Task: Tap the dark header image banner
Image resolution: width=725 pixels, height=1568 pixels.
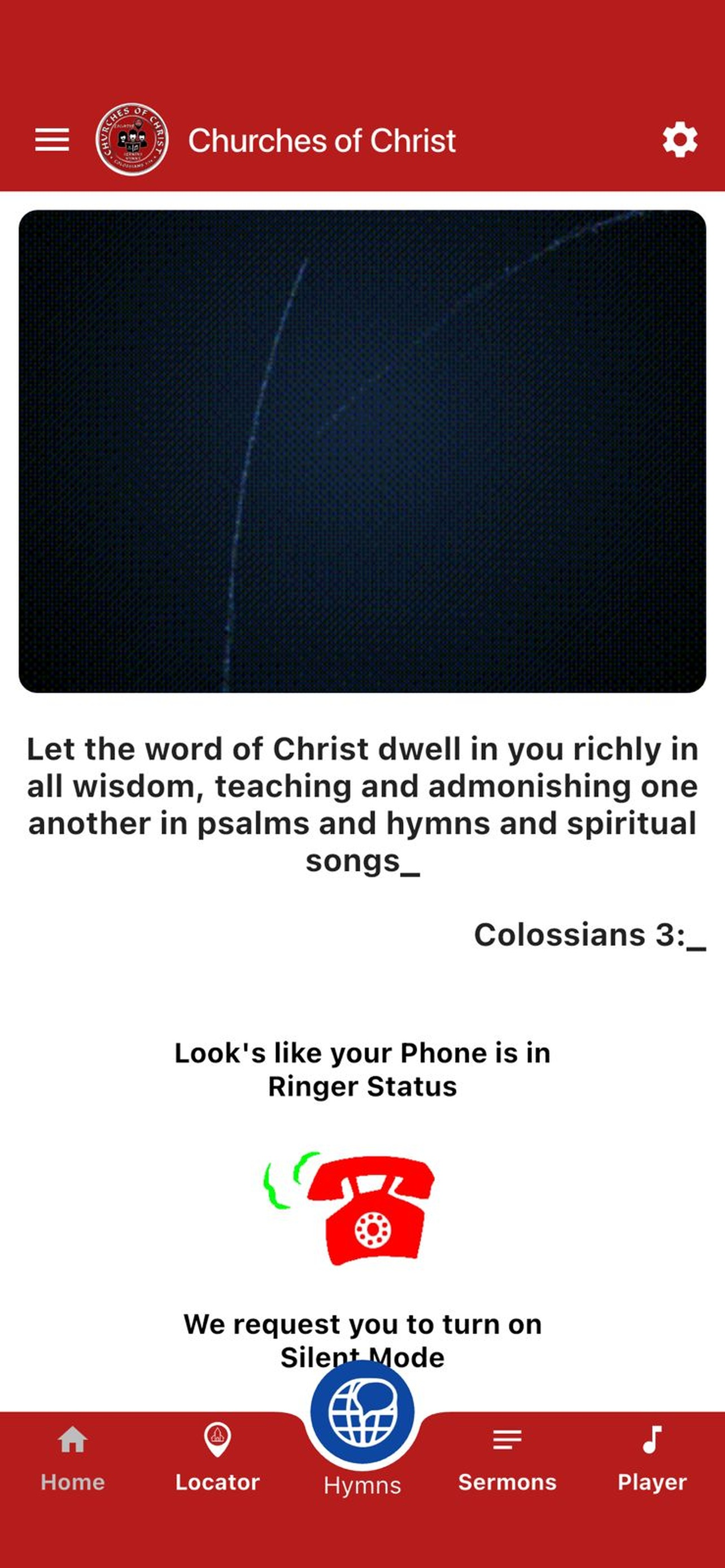Action: 362,450
